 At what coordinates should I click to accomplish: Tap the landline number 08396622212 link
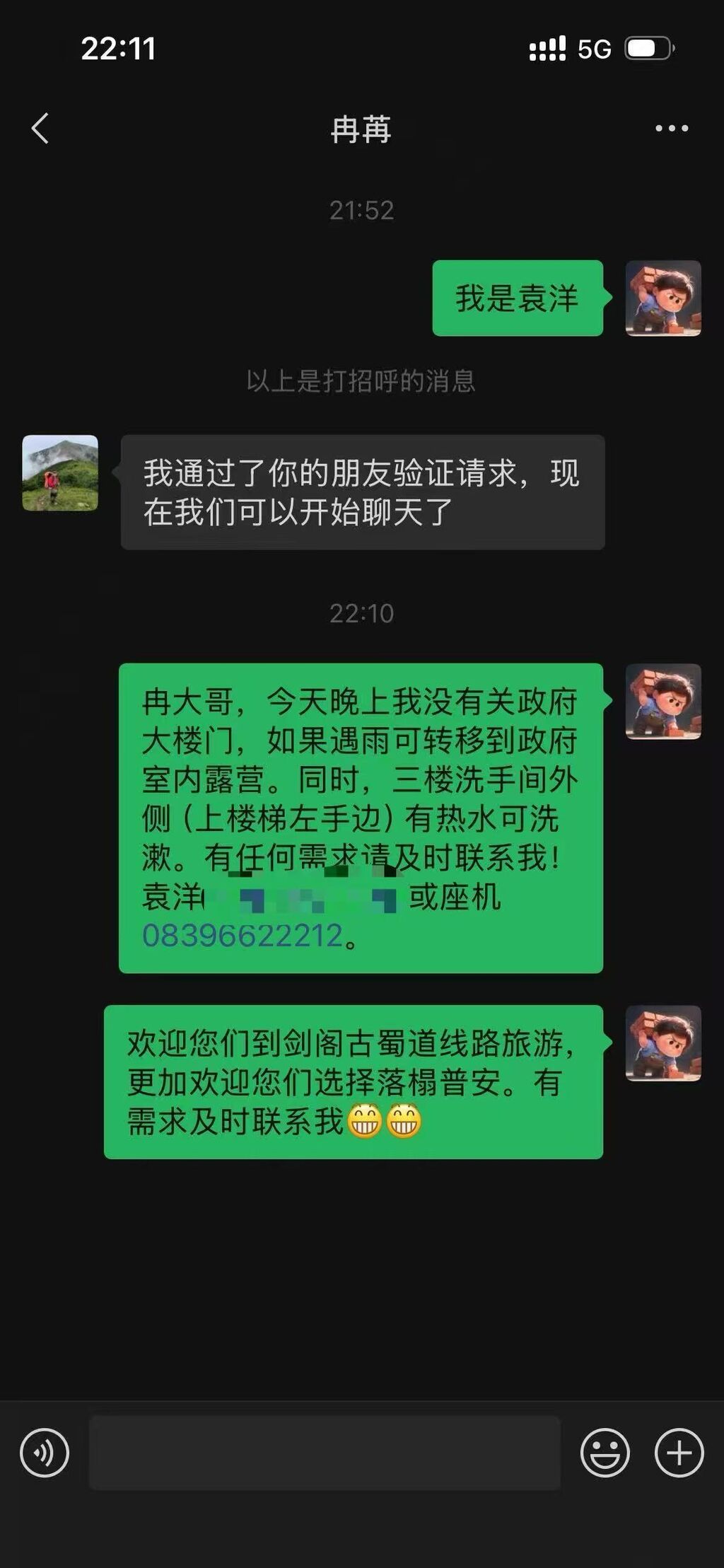coord(243,936)
